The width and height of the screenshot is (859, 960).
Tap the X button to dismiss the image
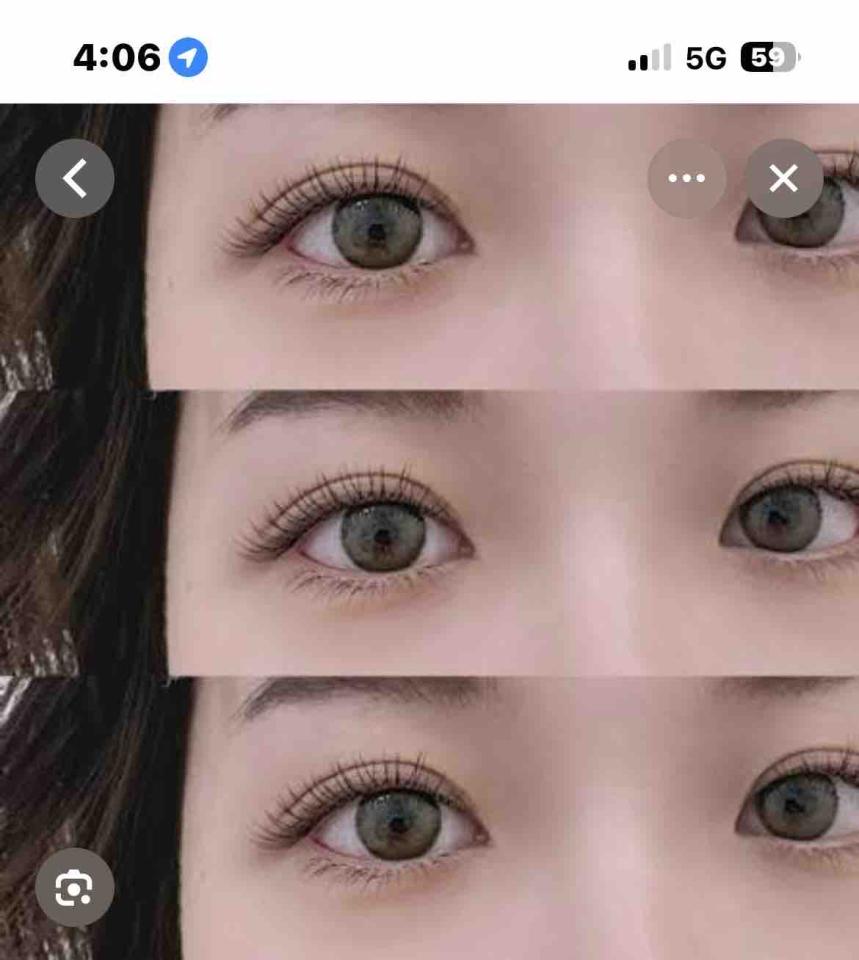coord(783,178)
